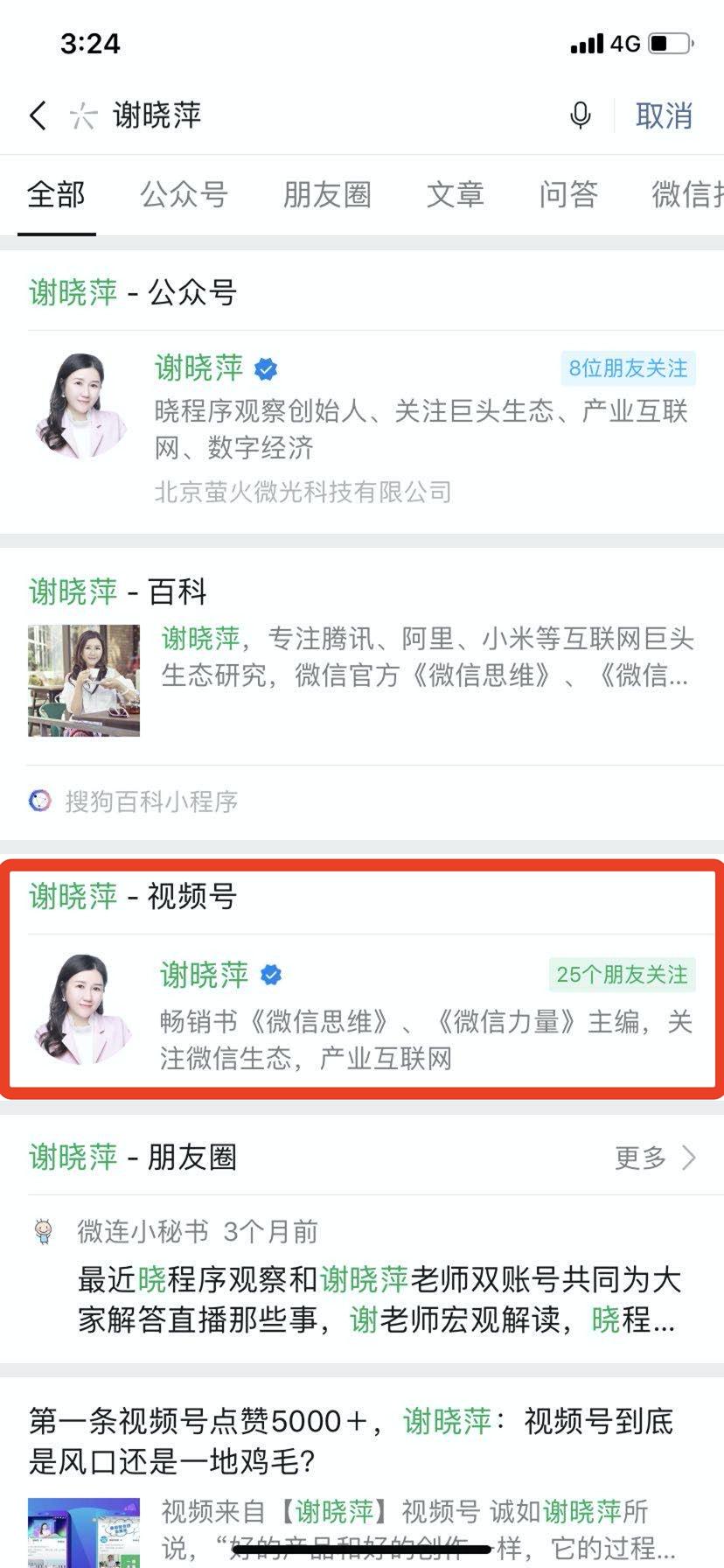Switch to the 公众号 tab
This screenshot has width=724, height=1568.
point(184,194)
